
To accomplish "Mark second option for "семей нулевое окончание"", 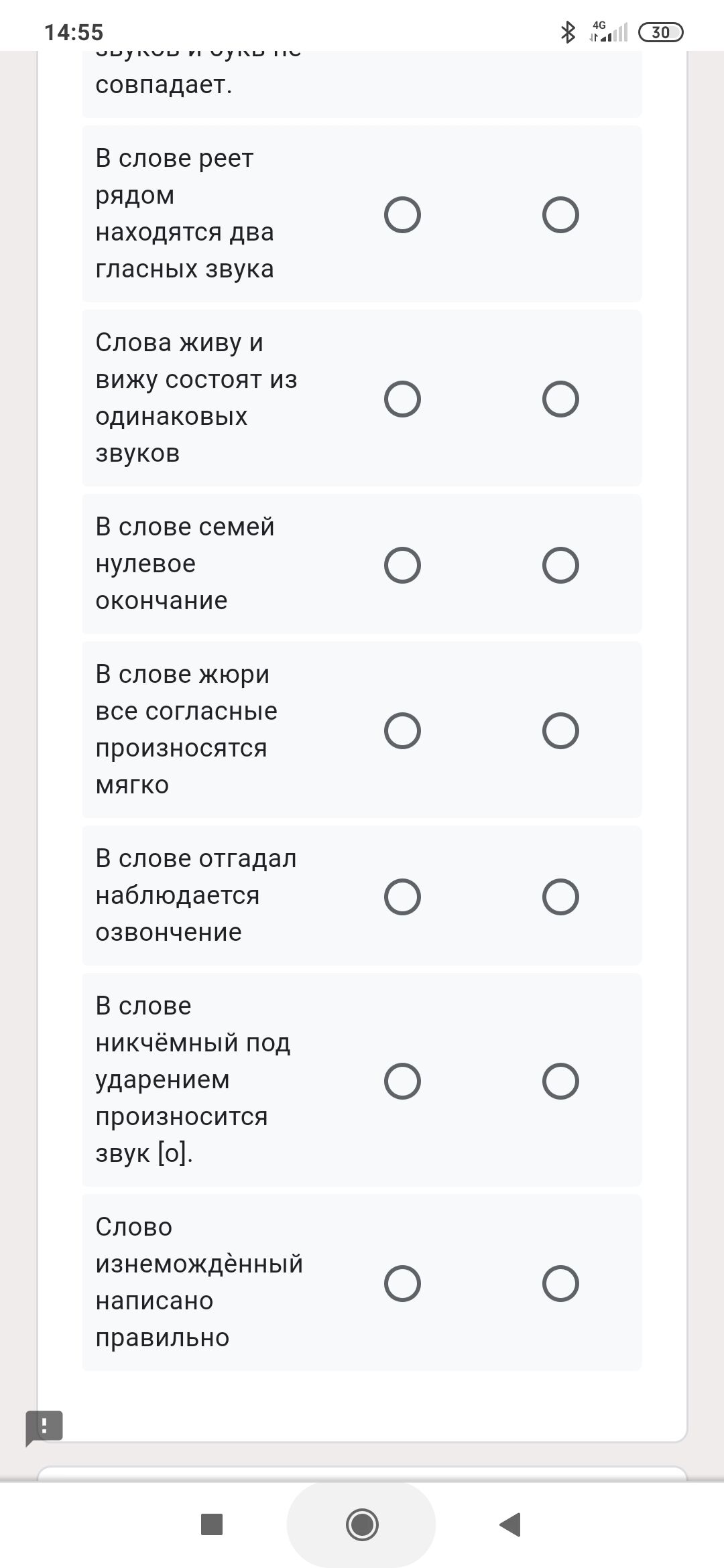I will 560,565.
